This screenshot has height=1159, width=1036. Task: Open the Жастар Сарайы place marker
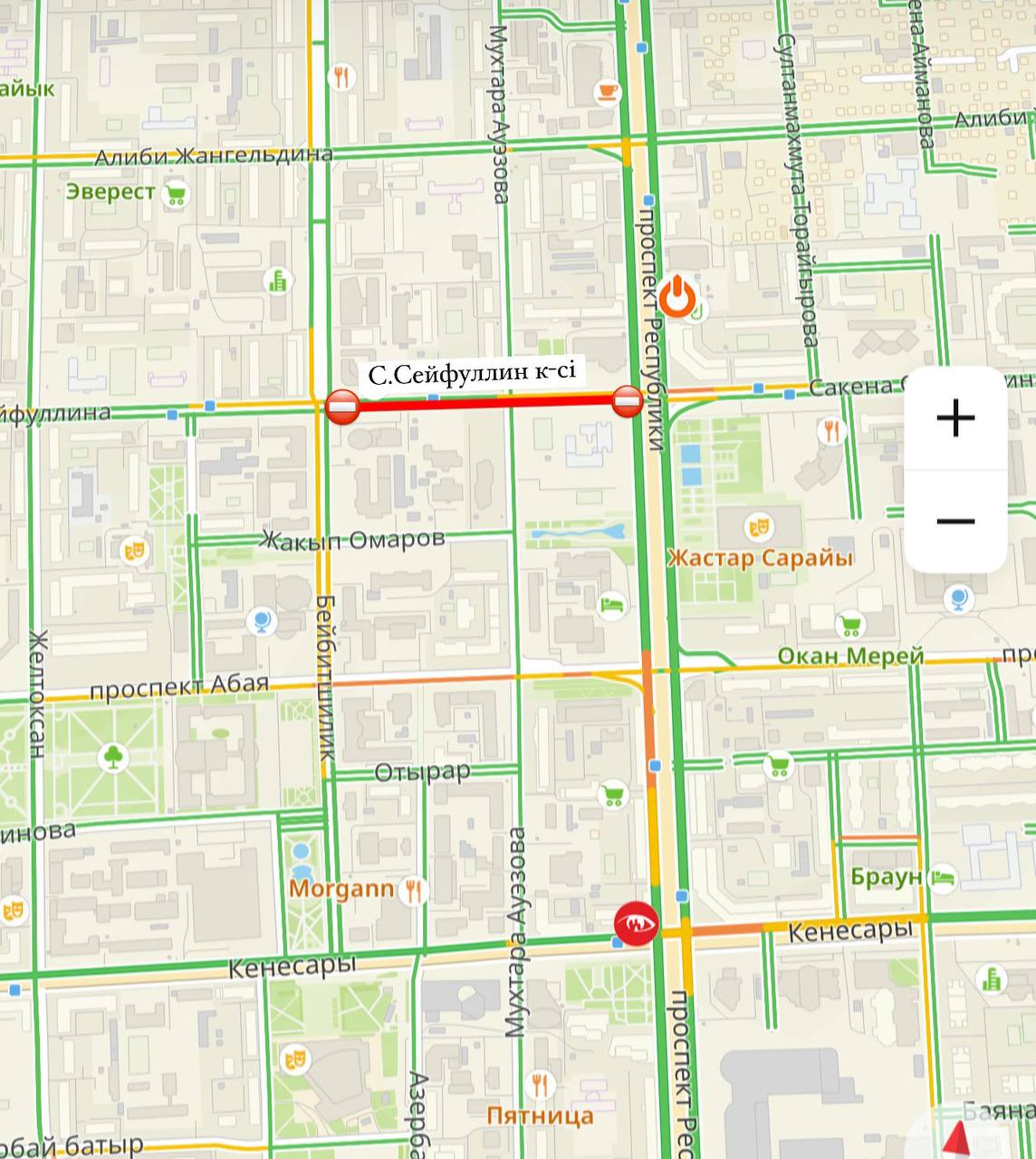coord(759,526)
